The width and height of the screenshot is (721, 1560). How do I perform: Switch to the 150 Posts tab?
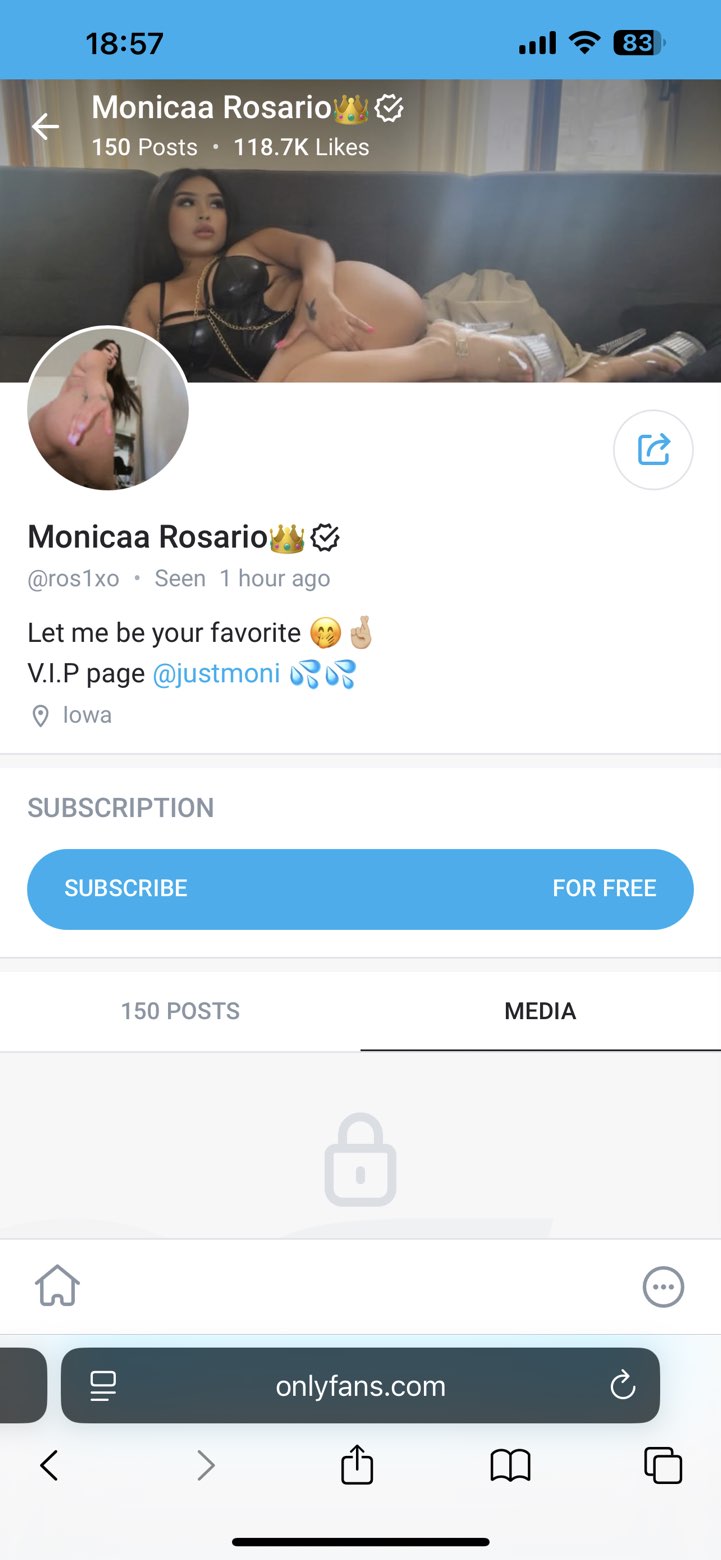coord(180,1011)
